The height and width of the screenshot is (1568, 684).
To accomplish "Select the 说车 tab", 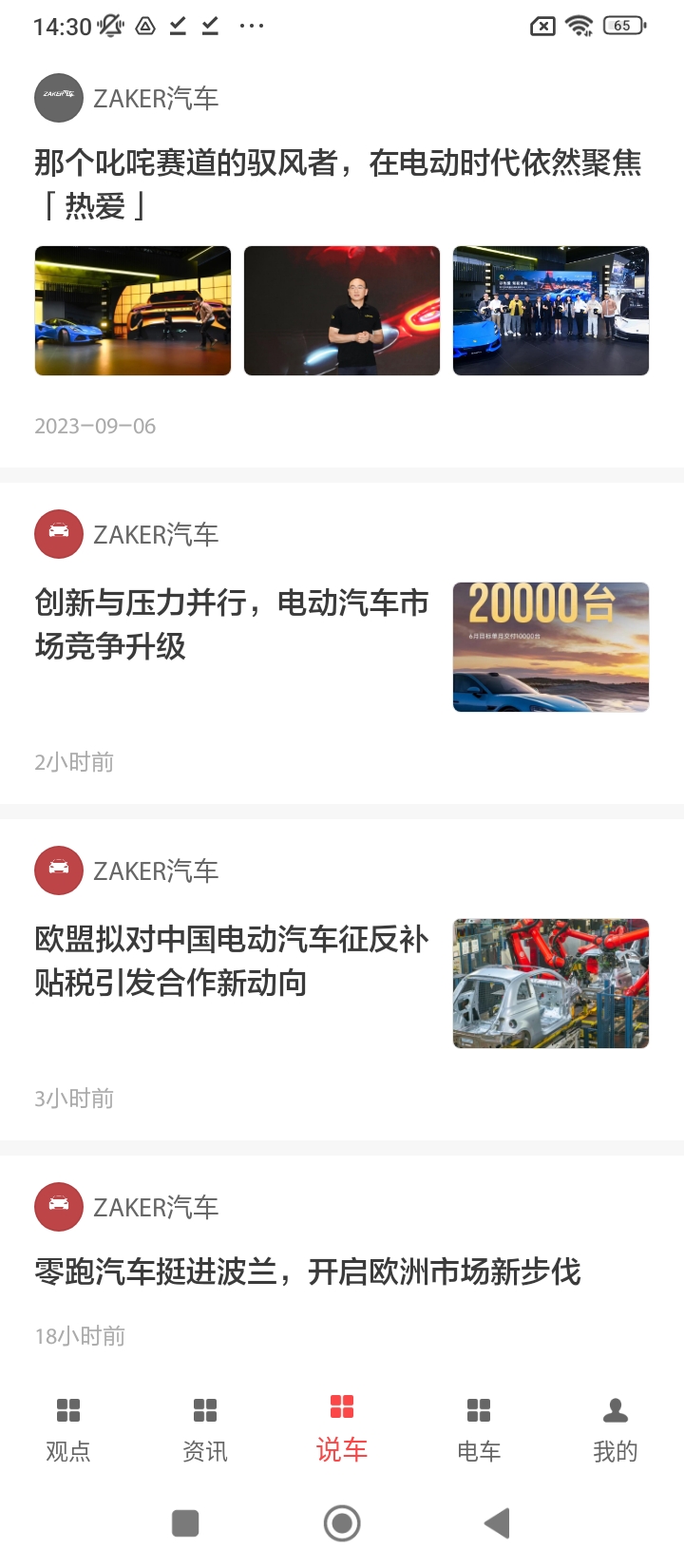I will coord(342,1428).
